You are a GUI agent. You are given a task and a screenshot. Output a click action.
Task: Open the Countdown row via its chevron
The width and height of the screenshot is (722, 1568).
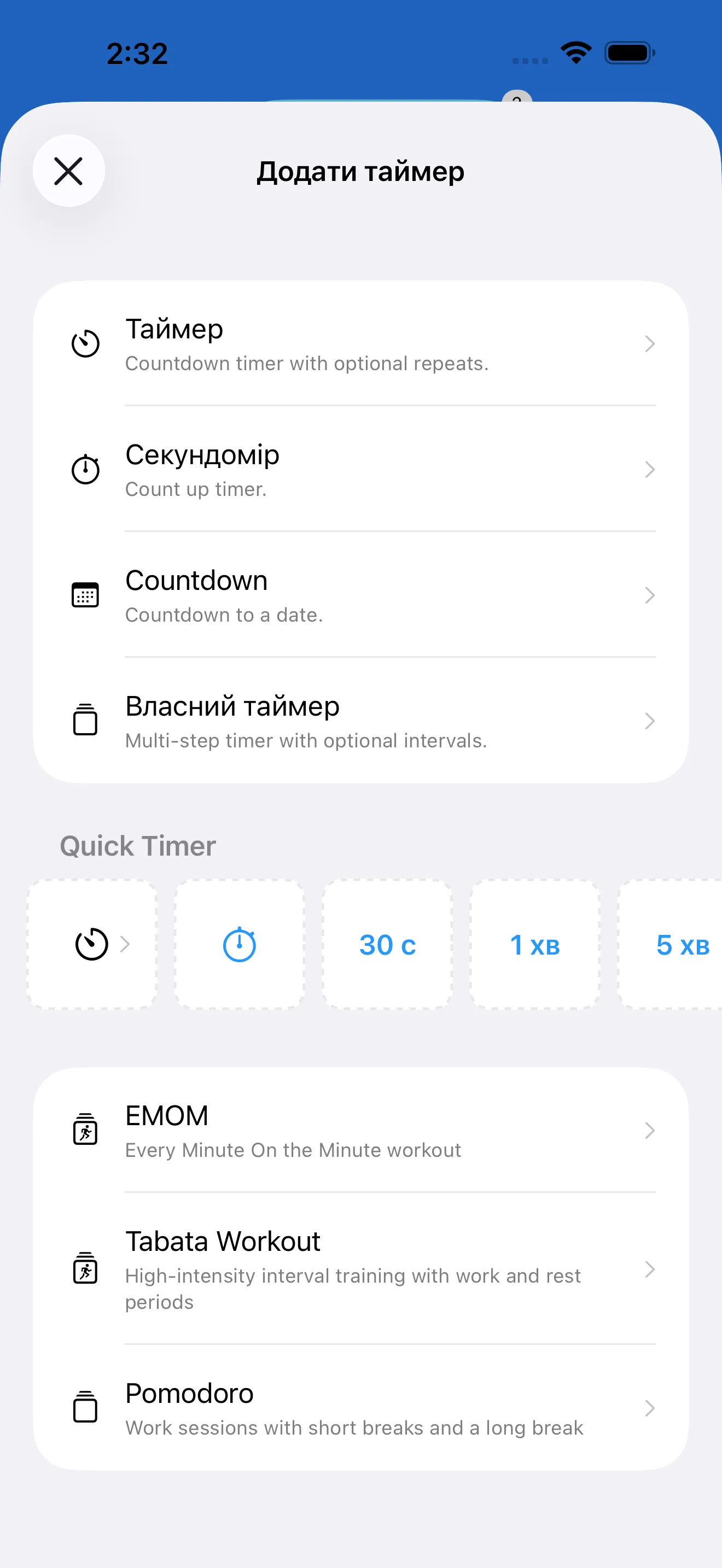point(650,595)
